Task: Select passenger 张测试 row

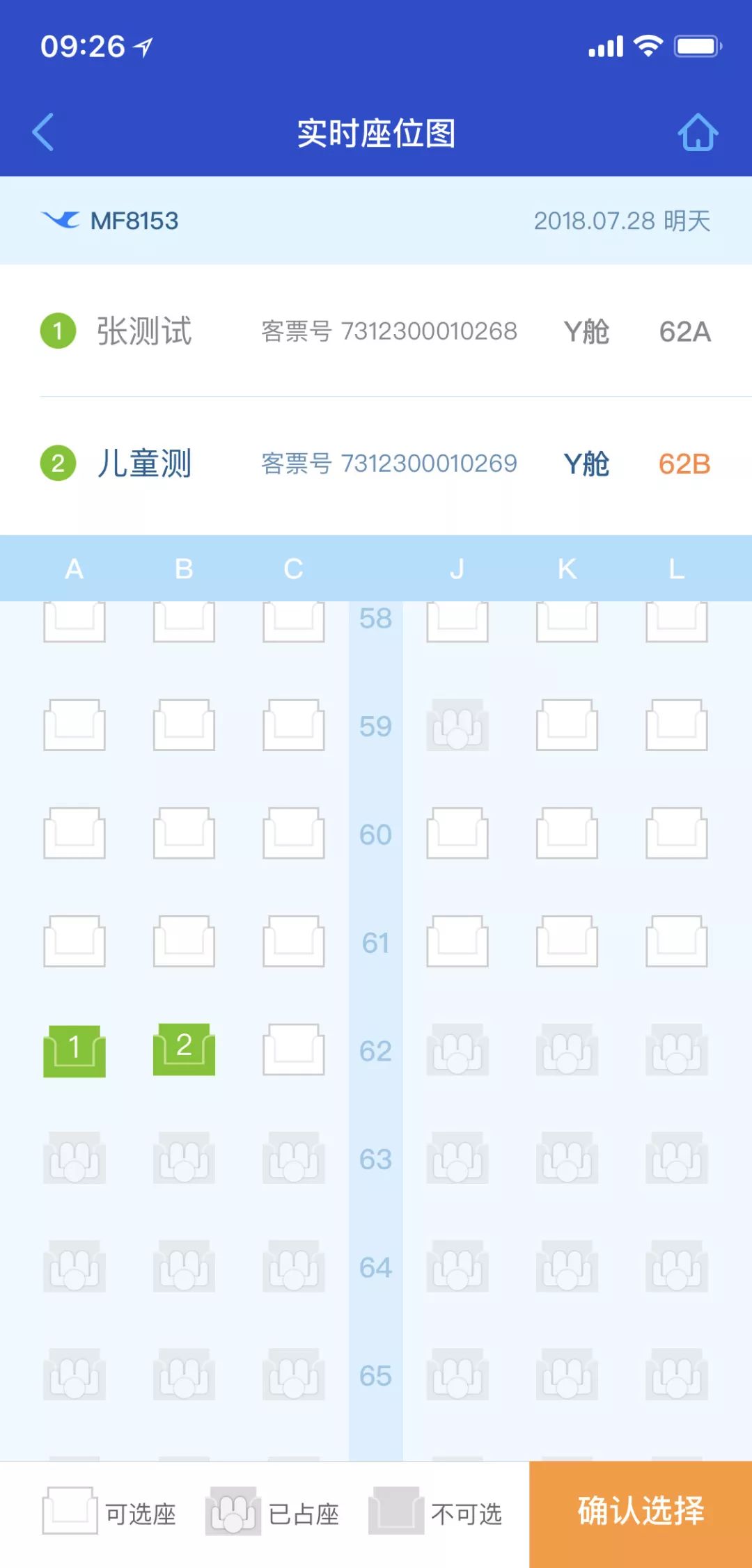Action: 376,331
